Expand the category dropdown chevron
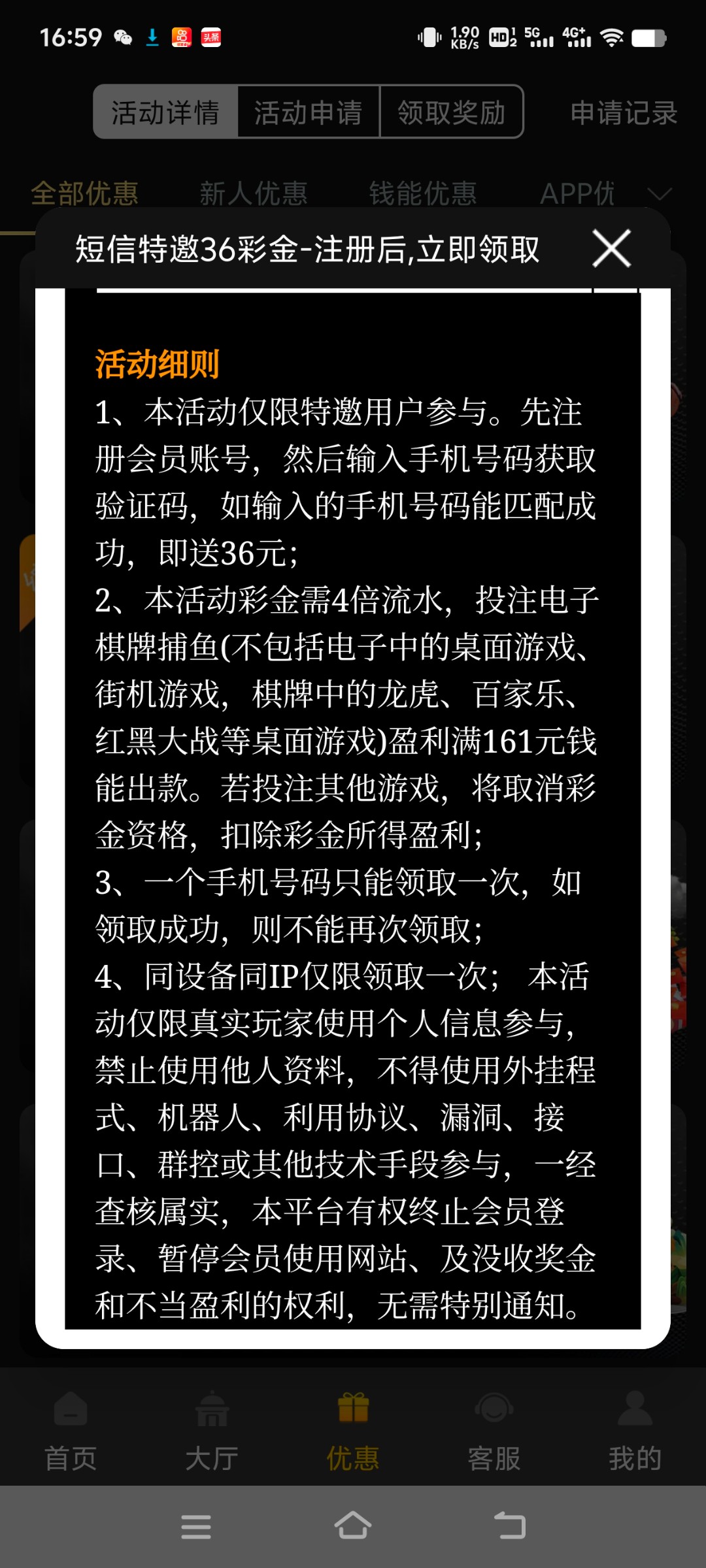 (x=659, y=194)
